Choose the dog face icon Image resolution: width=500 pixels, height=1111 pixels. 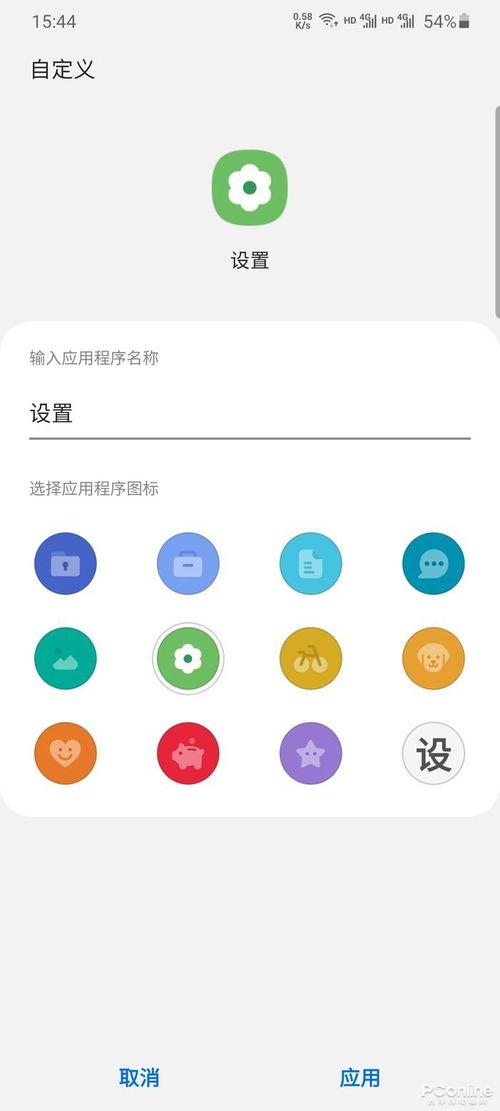[x=433, y=658]
